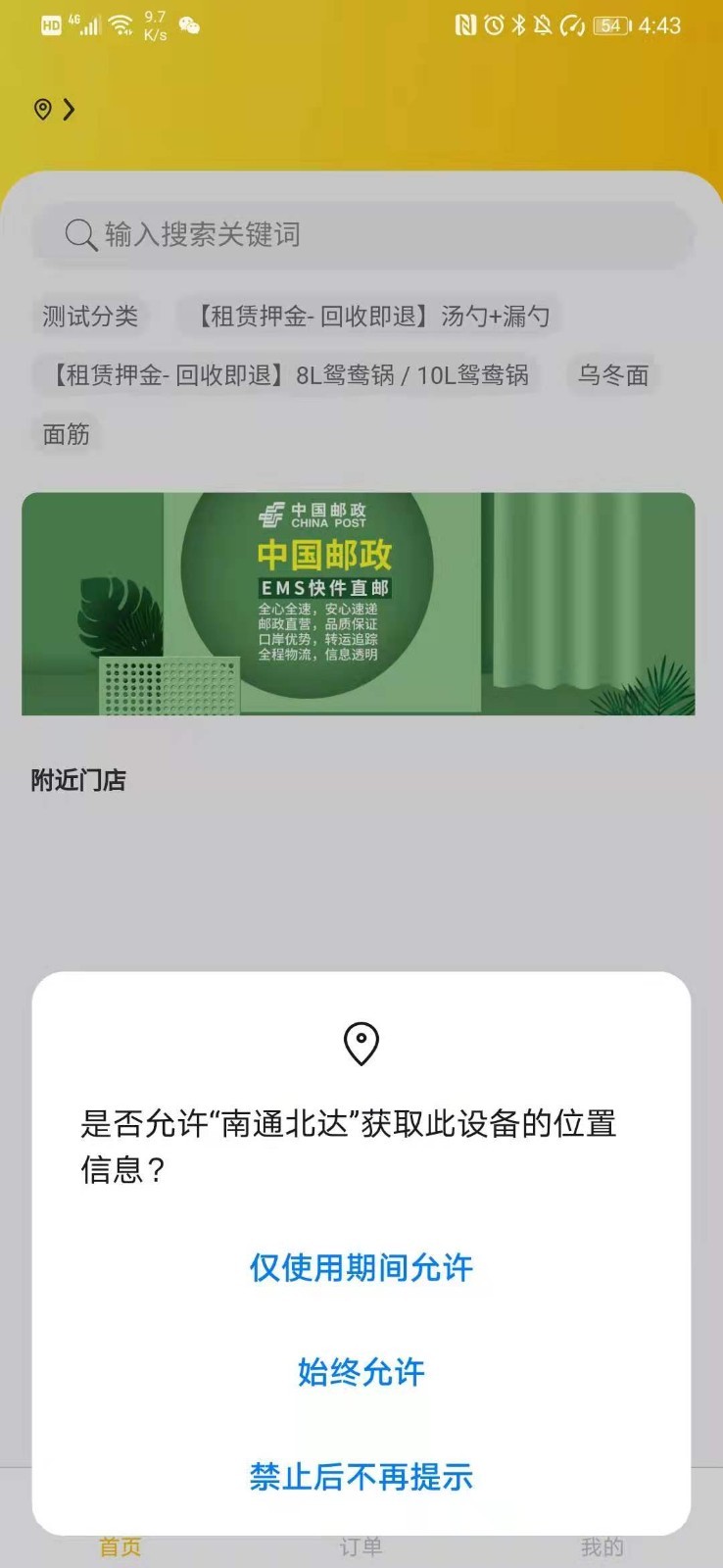Tap the battery level indicator showing 54
Viewport: 723px width, 1568px height.
[x=608, y=25]
